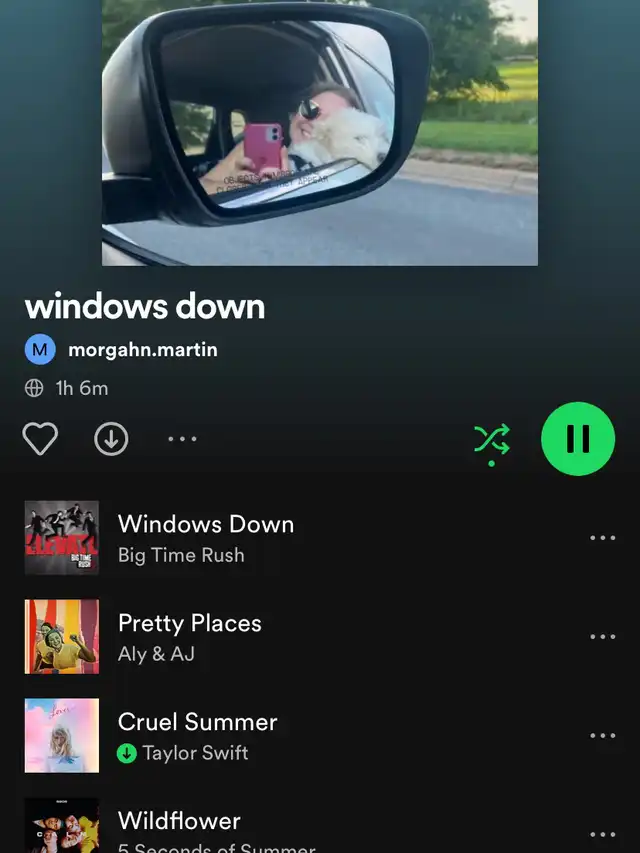The image size is (640, 853).
Task: Toggle shuffle mode
Action: (x=491, y=438)
